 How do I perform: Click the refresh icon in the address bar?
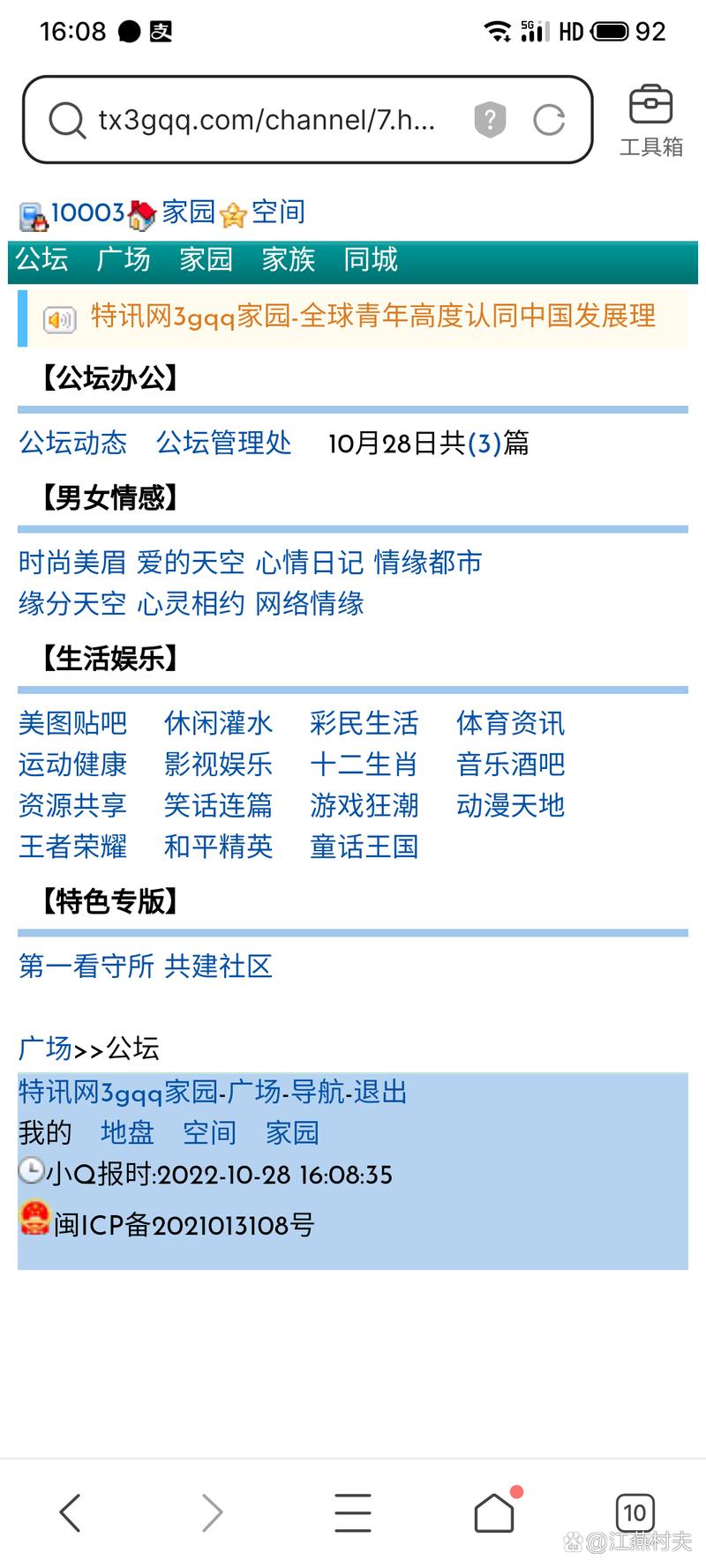(549, 120)
